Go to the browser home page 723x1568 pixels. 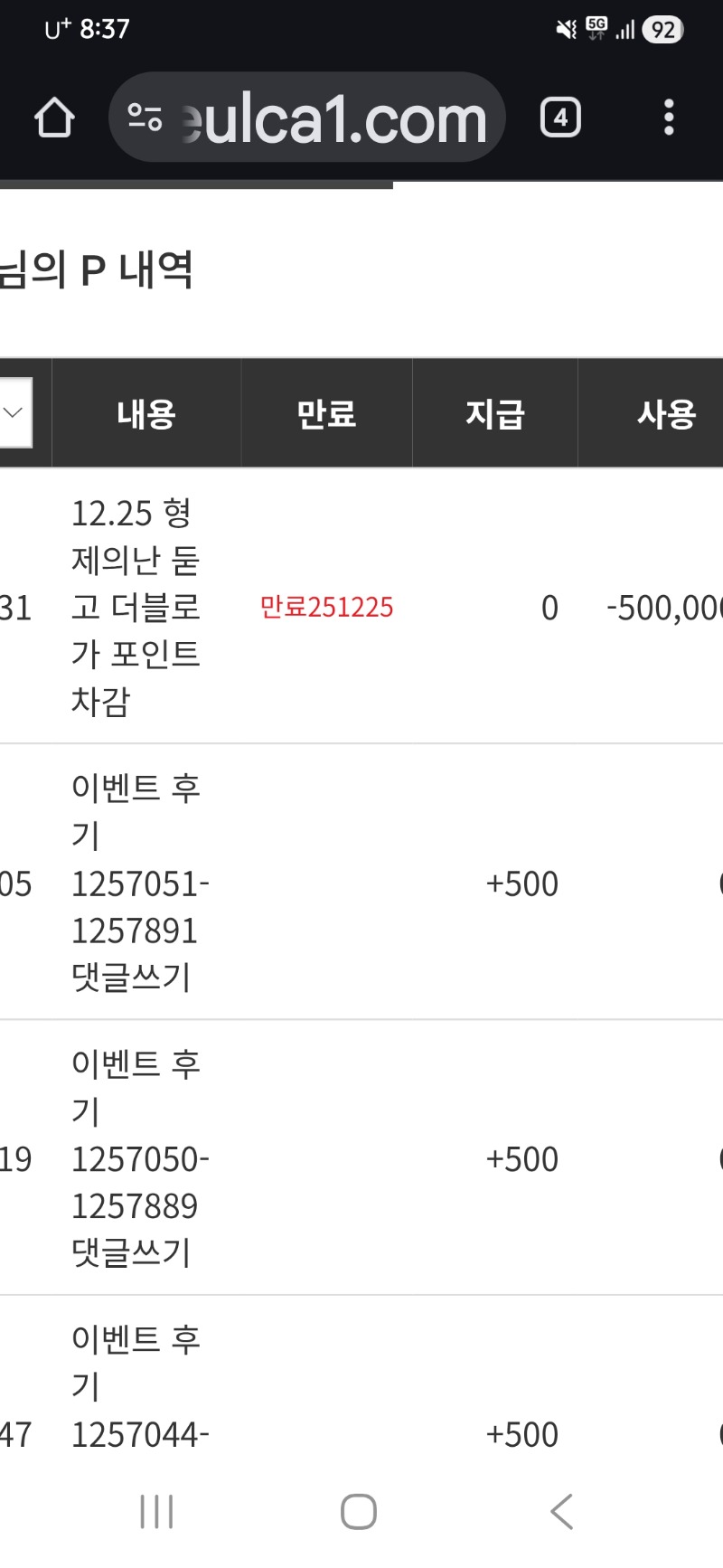click(54, 118)
